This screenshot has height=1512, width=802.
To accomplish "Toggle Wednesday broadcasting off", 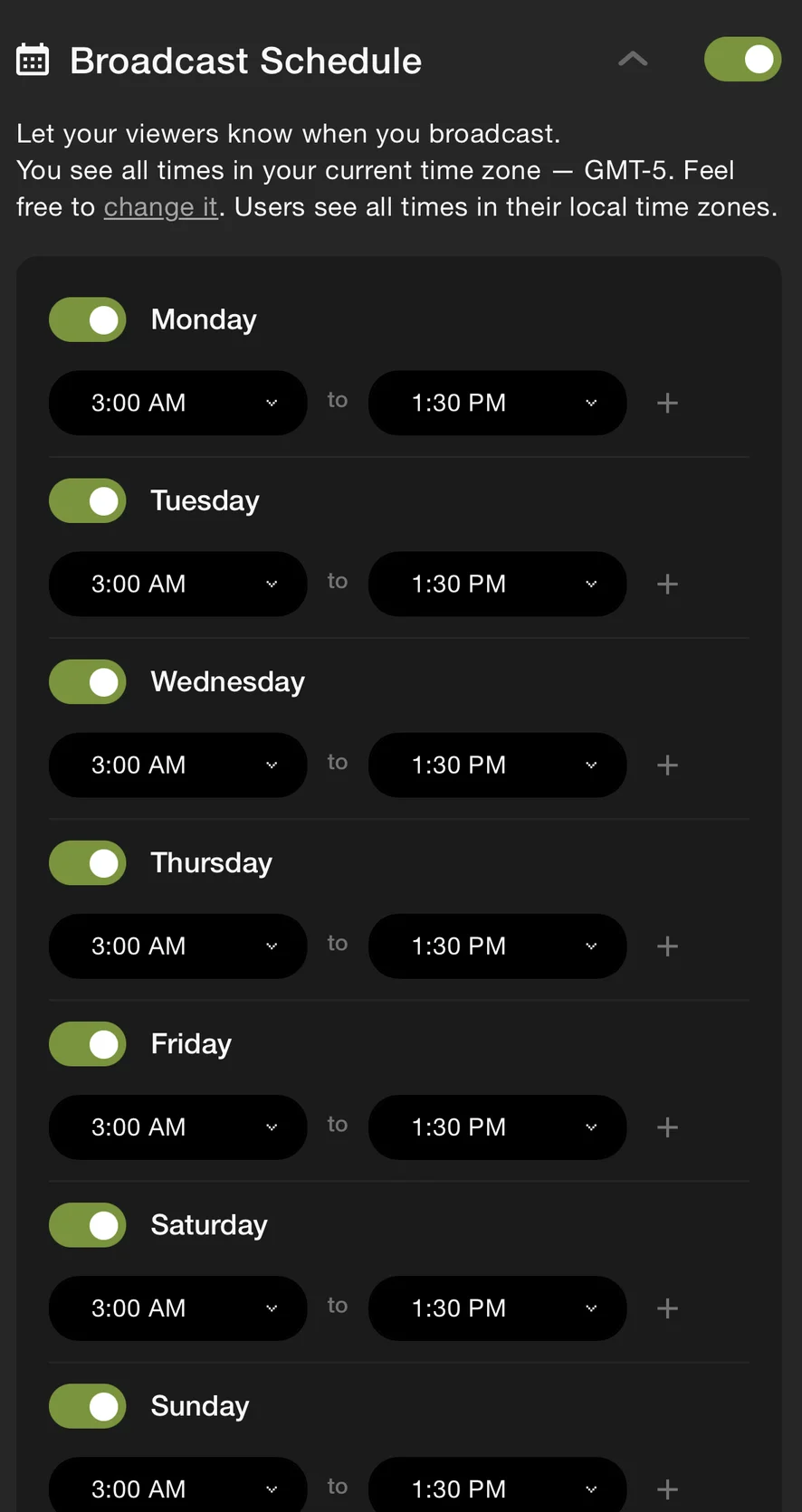I will (88, 681).
